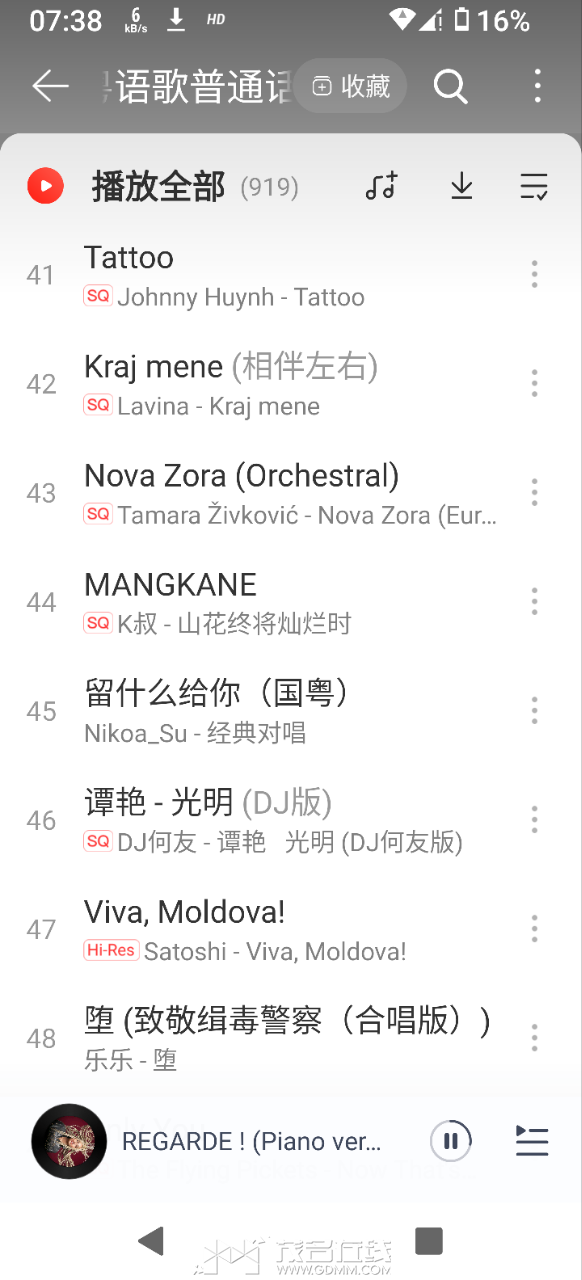
Task: Play Nova Zora (Orchestral)
Action: pos(270,492)
